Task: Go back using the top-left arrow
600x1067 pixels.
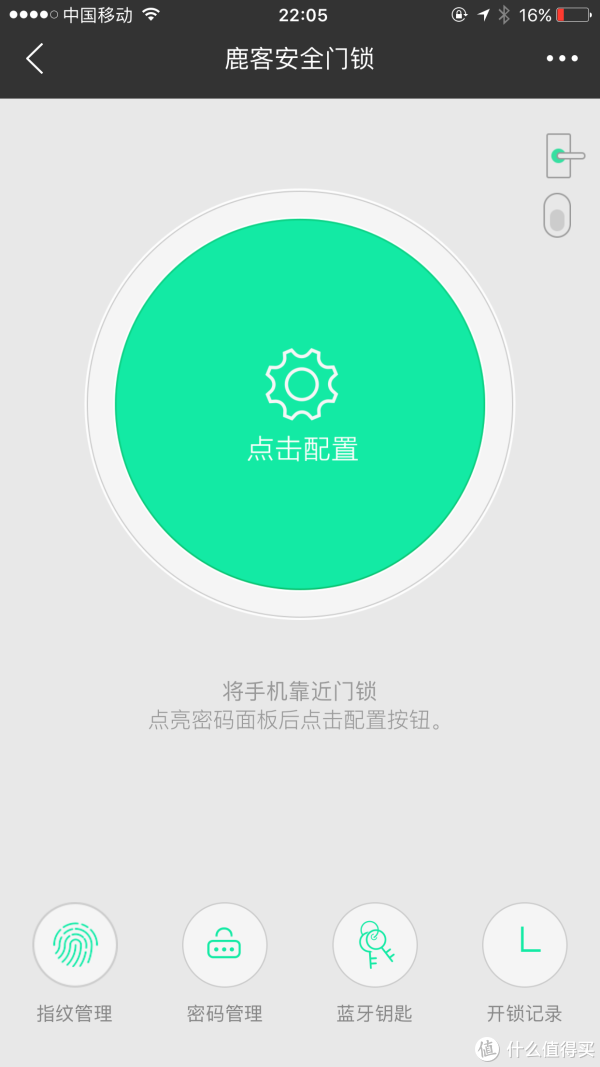Action: [35, 59]
